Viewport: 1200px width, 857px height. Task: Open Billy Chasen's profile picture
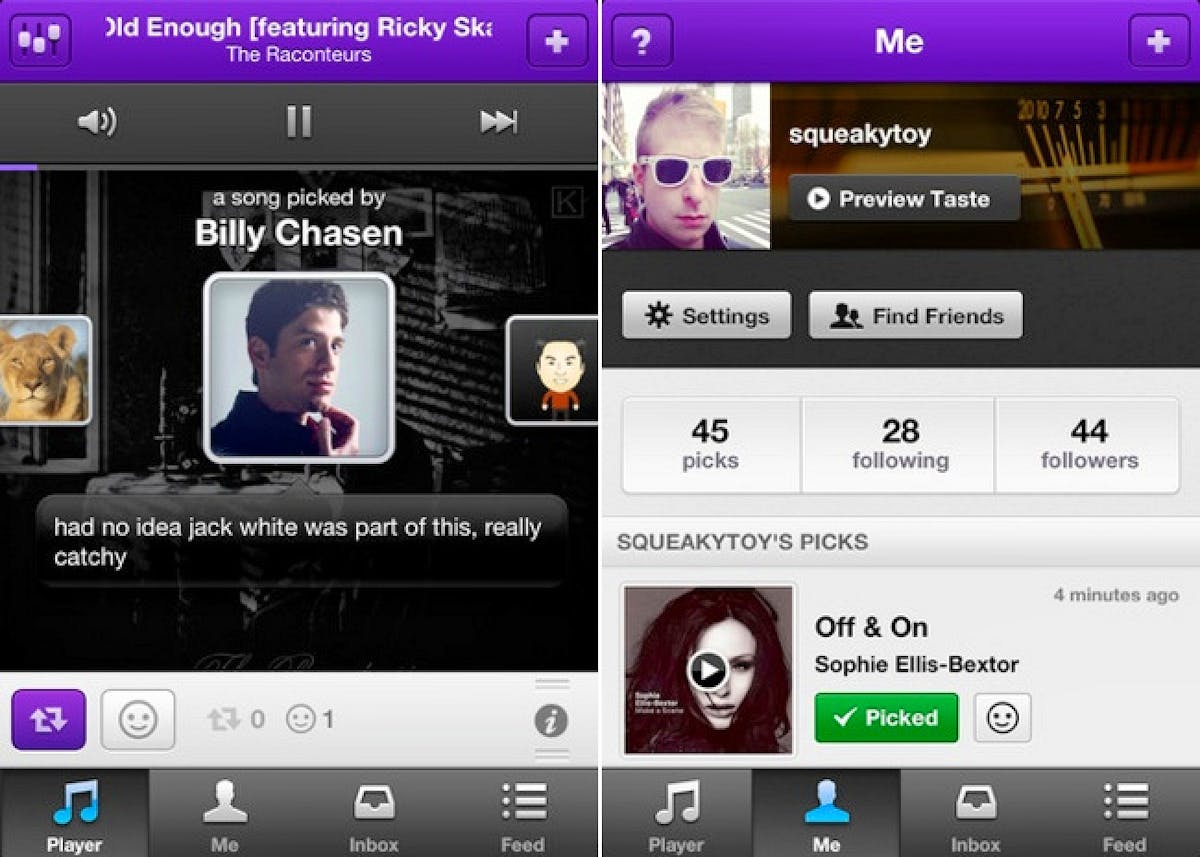(x=298, y=367)
